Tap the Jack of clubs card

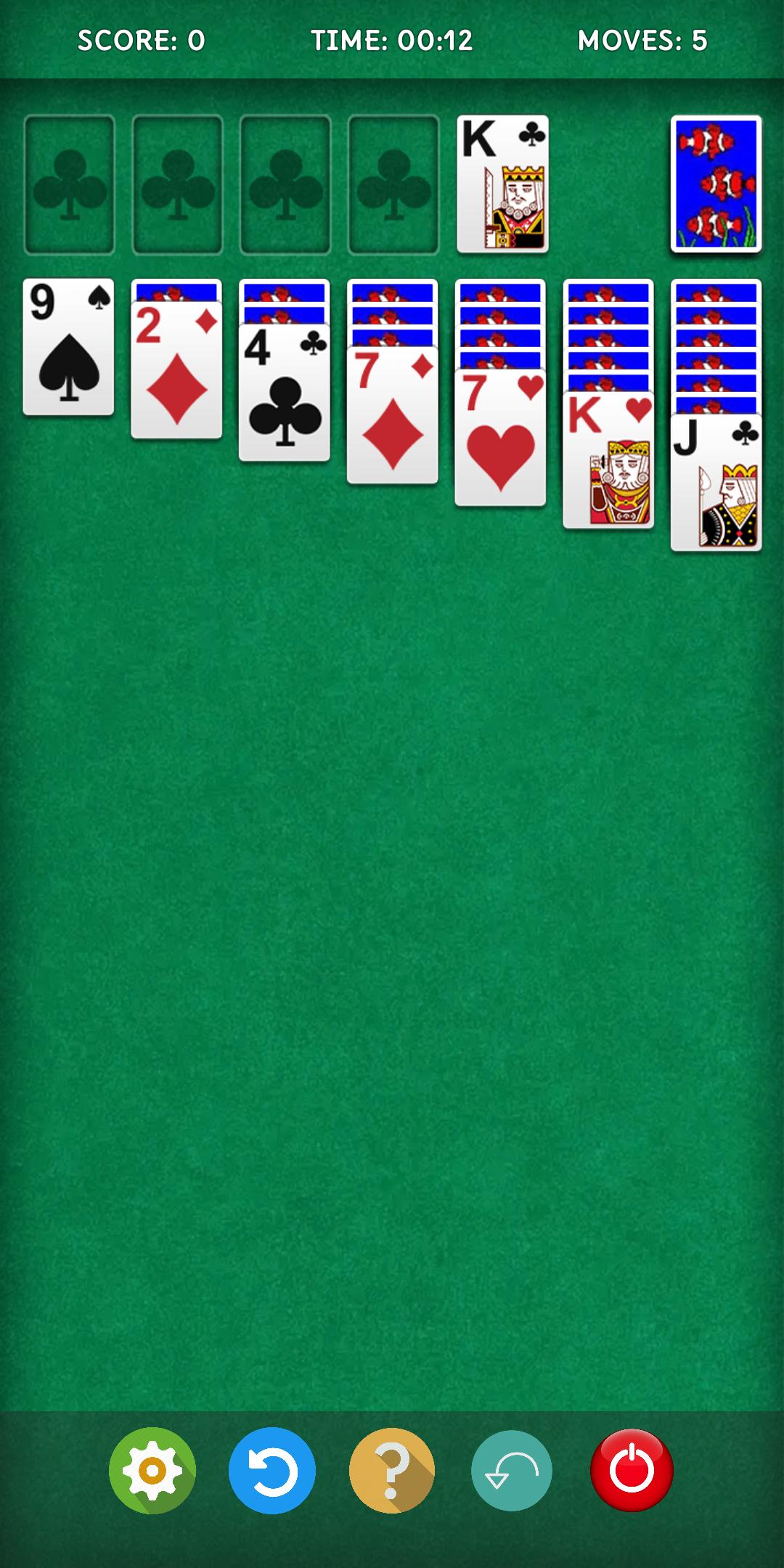pyautogui.click(x=716, y=483)
